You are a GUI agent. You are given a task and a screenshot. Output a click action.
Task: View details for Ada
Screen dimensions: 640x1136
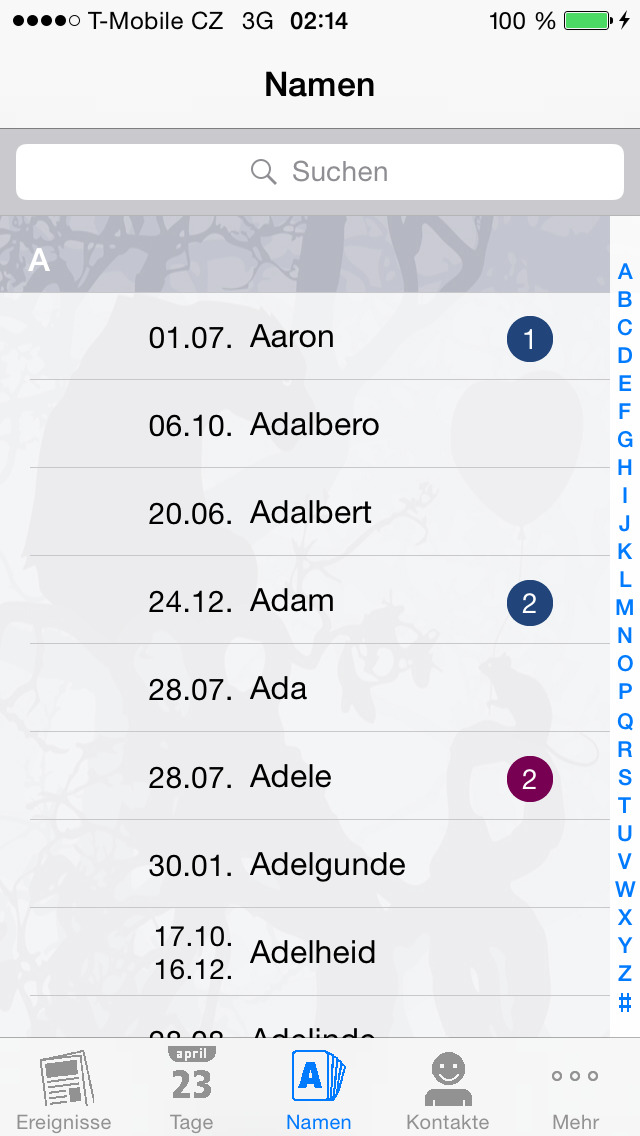pos(304,688)
